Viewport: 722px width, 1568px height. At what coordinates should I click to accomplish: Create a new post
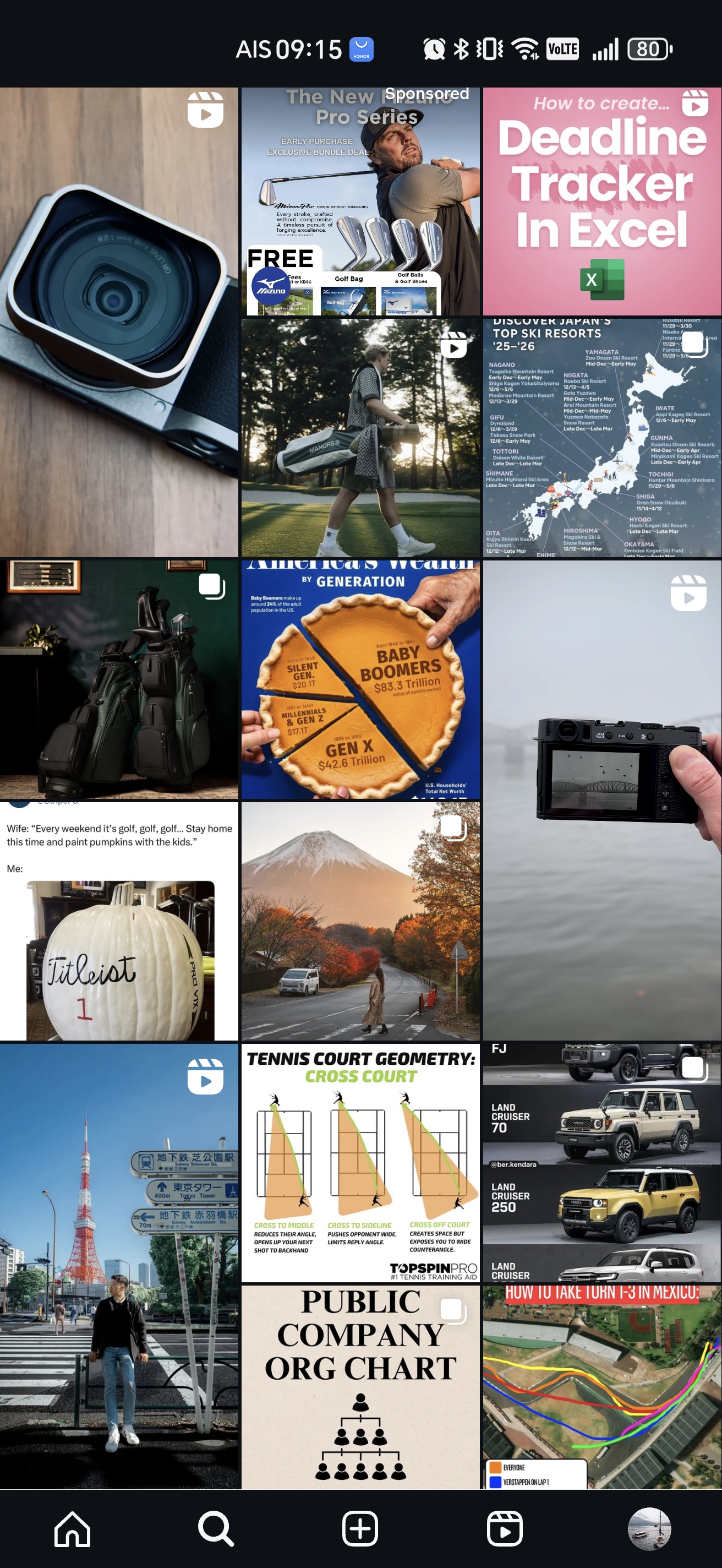click(x=360, y=1528)
